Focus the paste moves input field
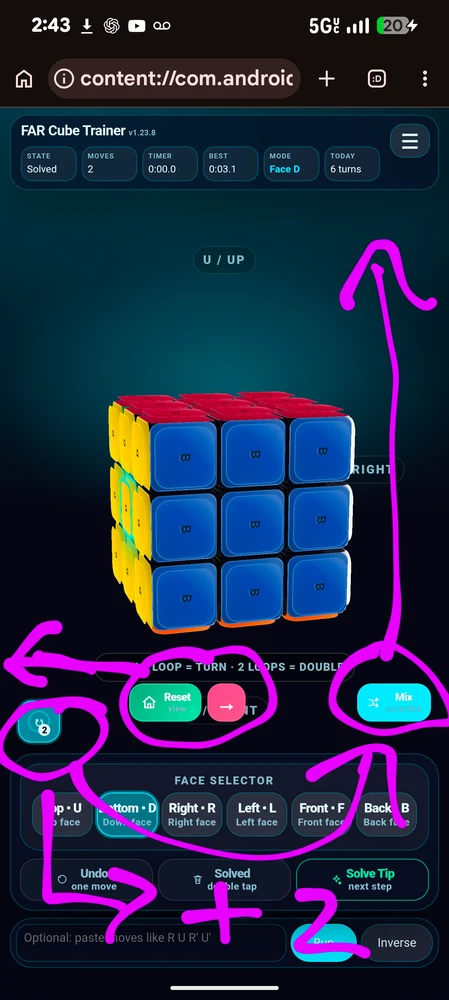Screen dimensions: 449x1000 click(151, 942)
